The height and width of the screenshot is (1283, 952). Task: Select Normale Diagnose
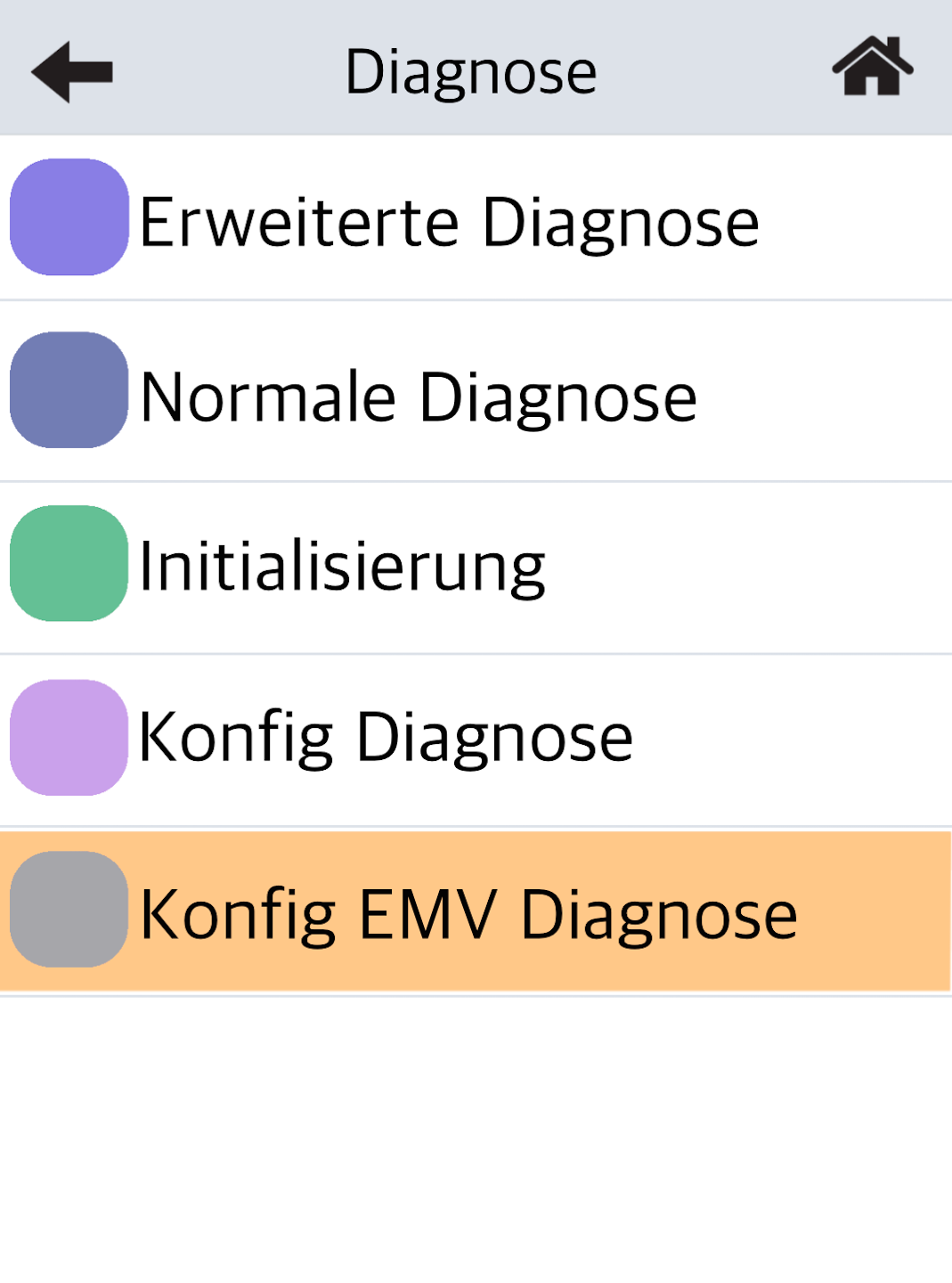[419, 395]
